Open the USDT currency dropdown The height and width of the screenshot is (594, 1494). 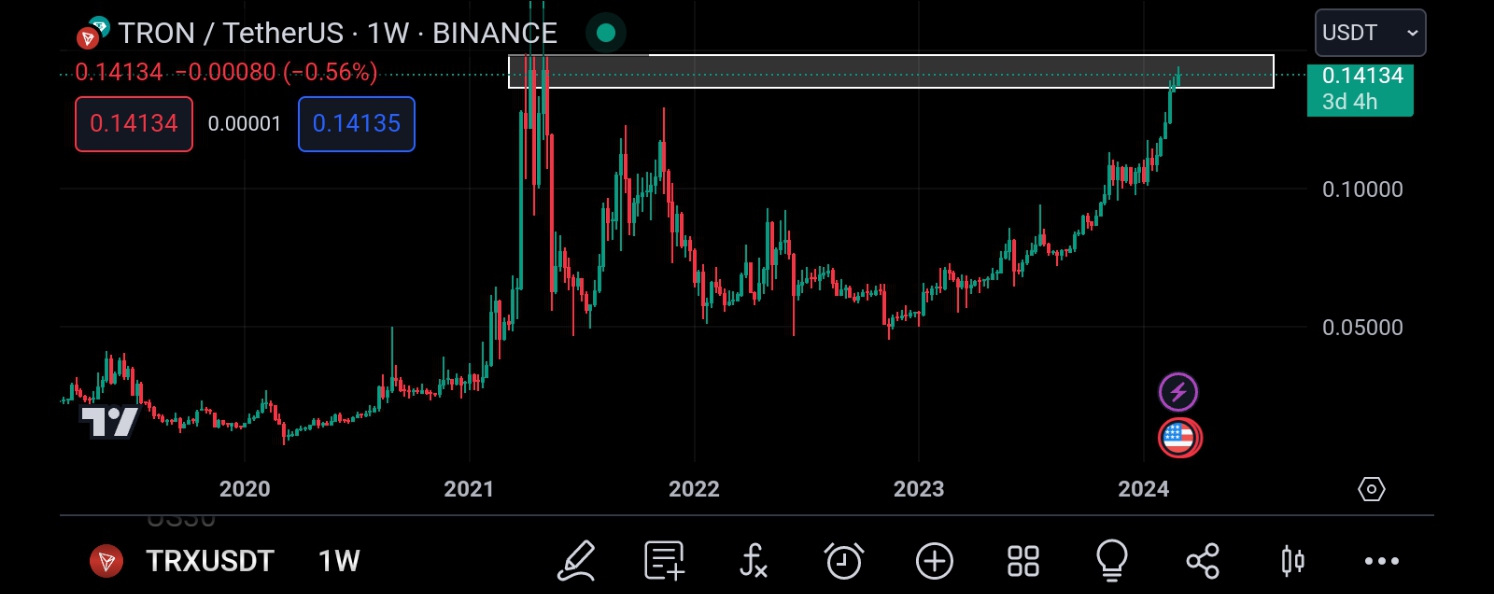[x=1369, y=33]
